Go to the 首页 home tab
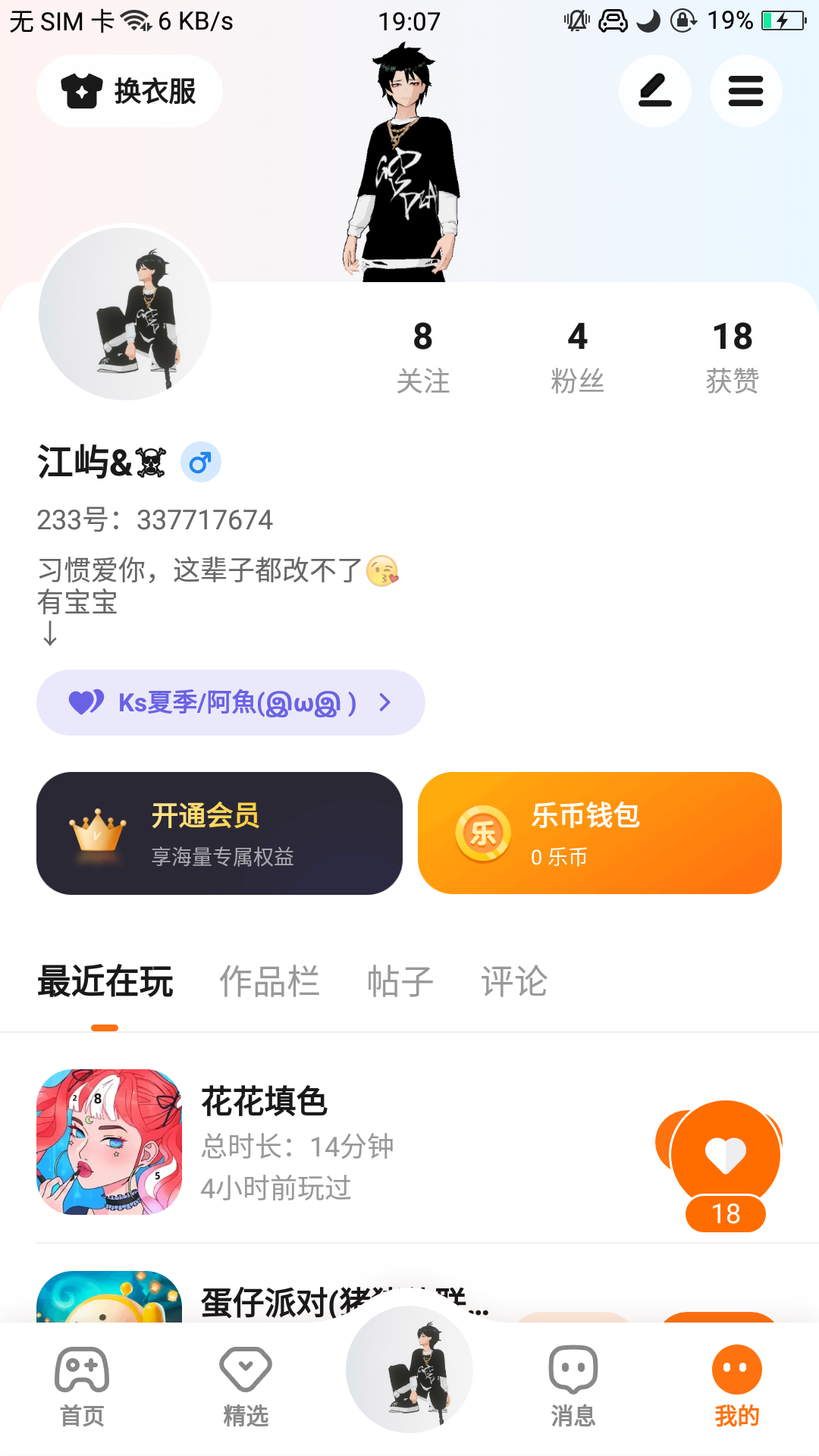Viewport: 819px width, 1456px height. (x=82, y=1386)
